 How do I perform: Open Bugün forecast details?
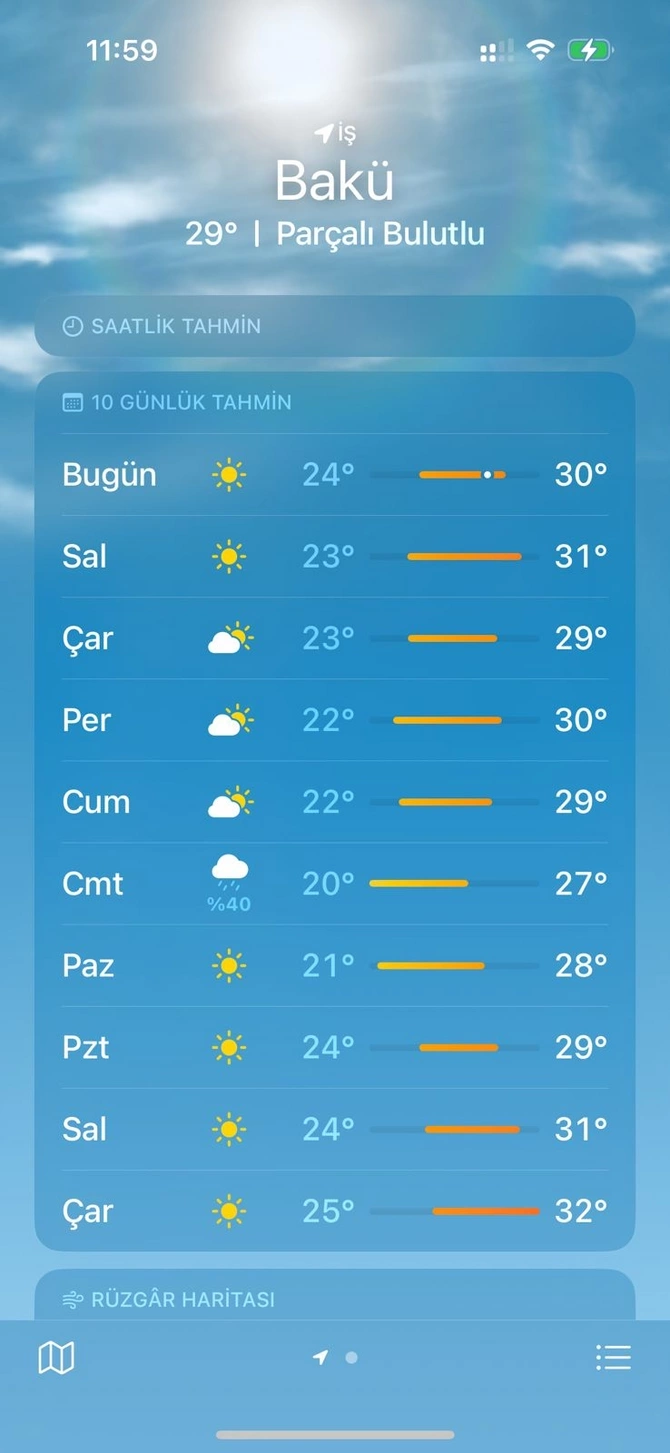point(334,474)
